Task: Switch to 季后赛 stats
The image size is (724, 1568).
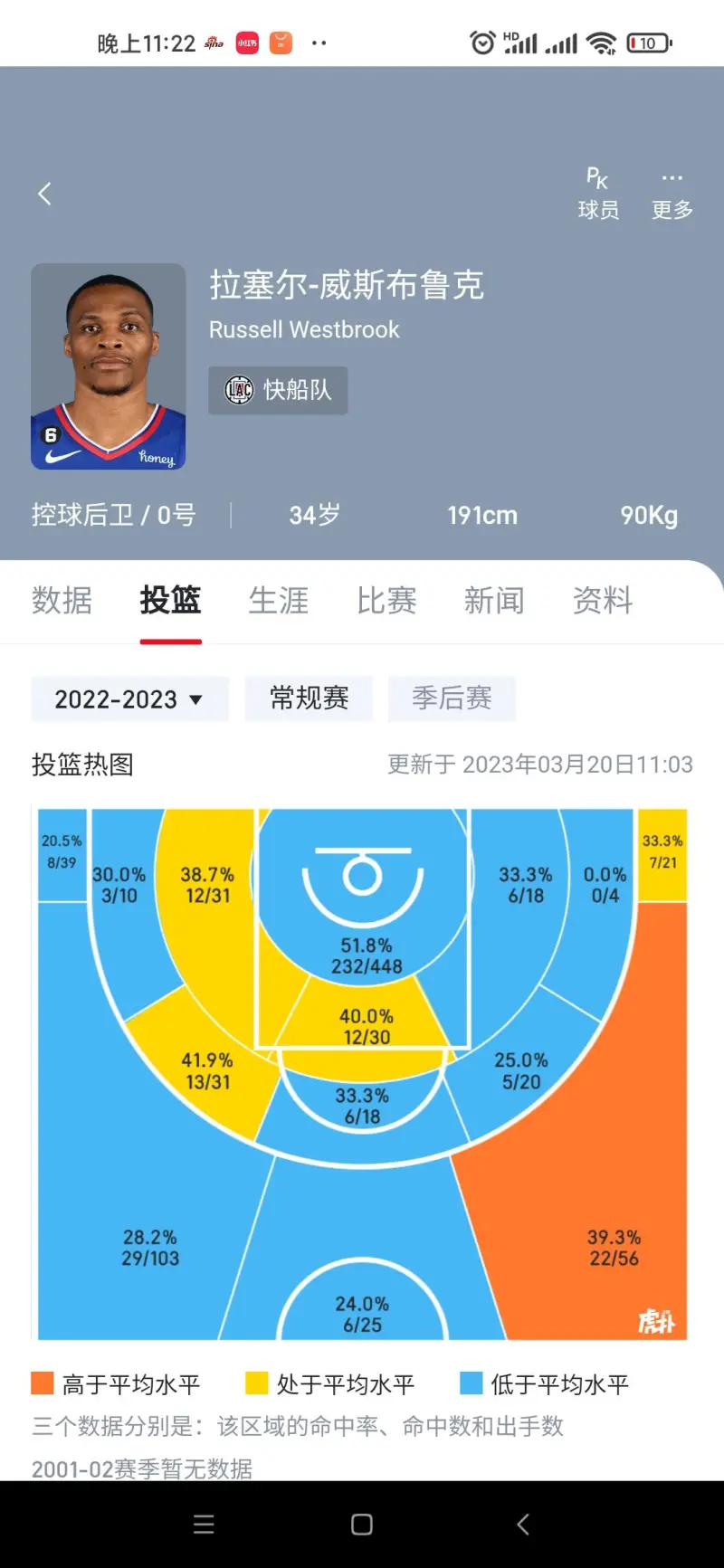Action: 452,698
